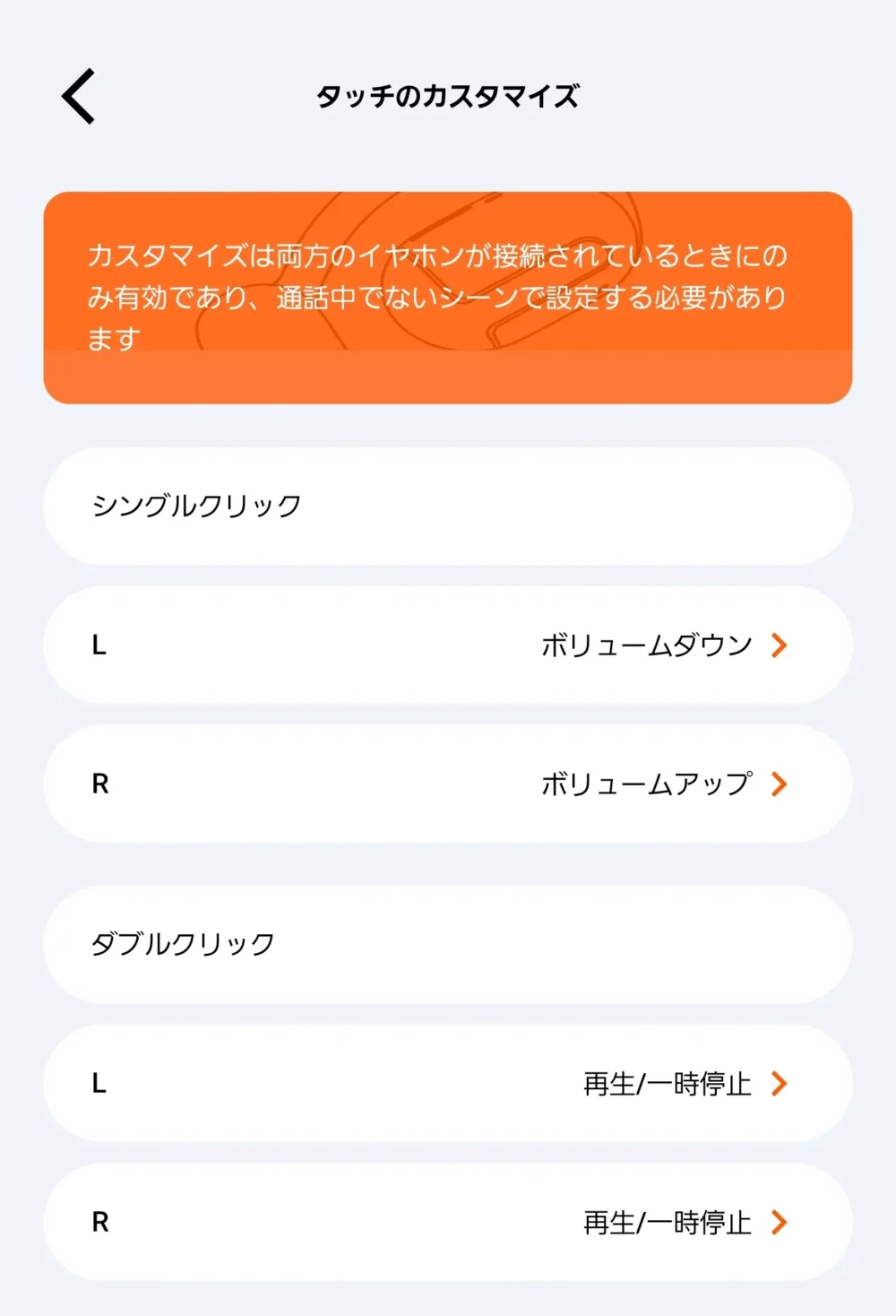The height and width of the screenshot is (1316, 896).
Task: Tap the L label in the single click section
Action: coord(100,645)
